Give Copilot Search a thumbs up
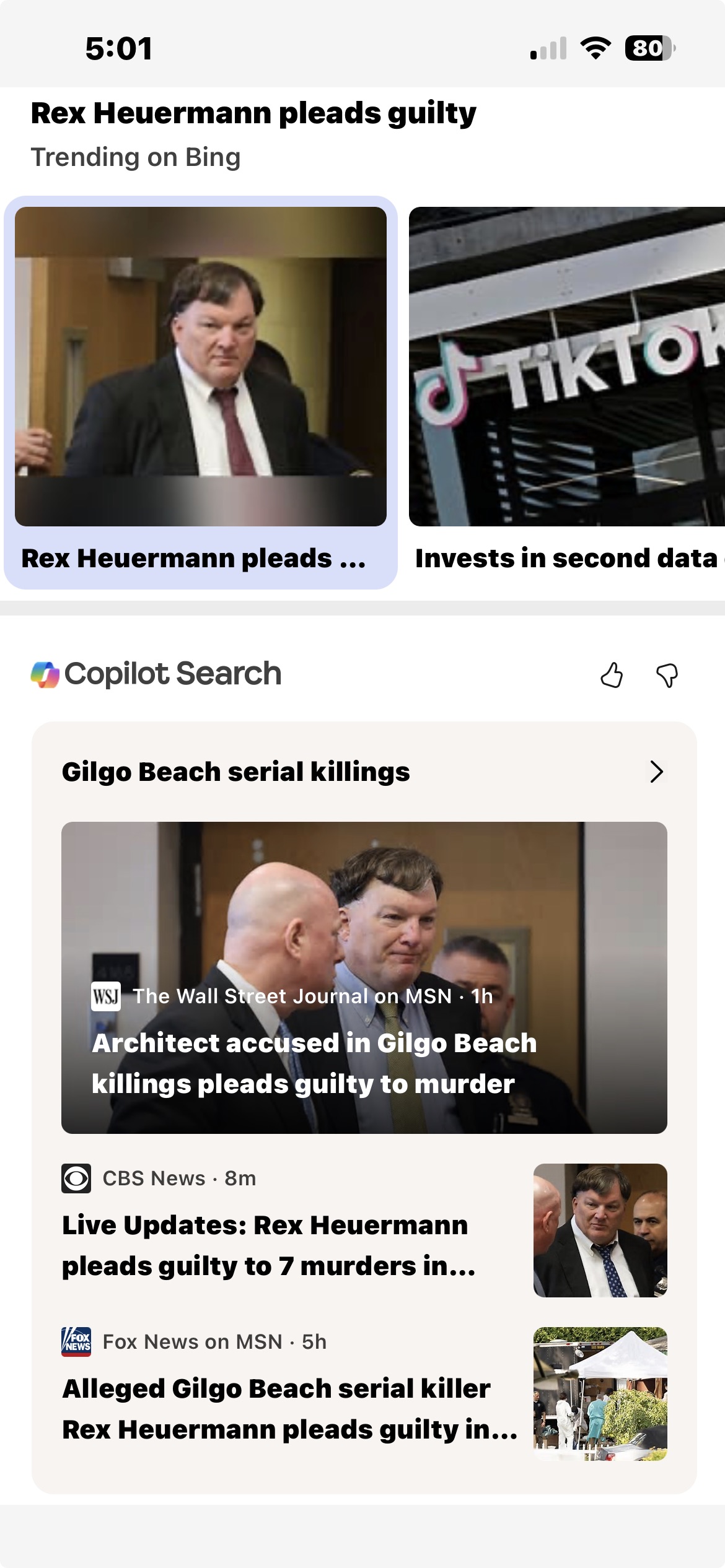The height and width of the screenshot is (1568, 725). point(612,675)
